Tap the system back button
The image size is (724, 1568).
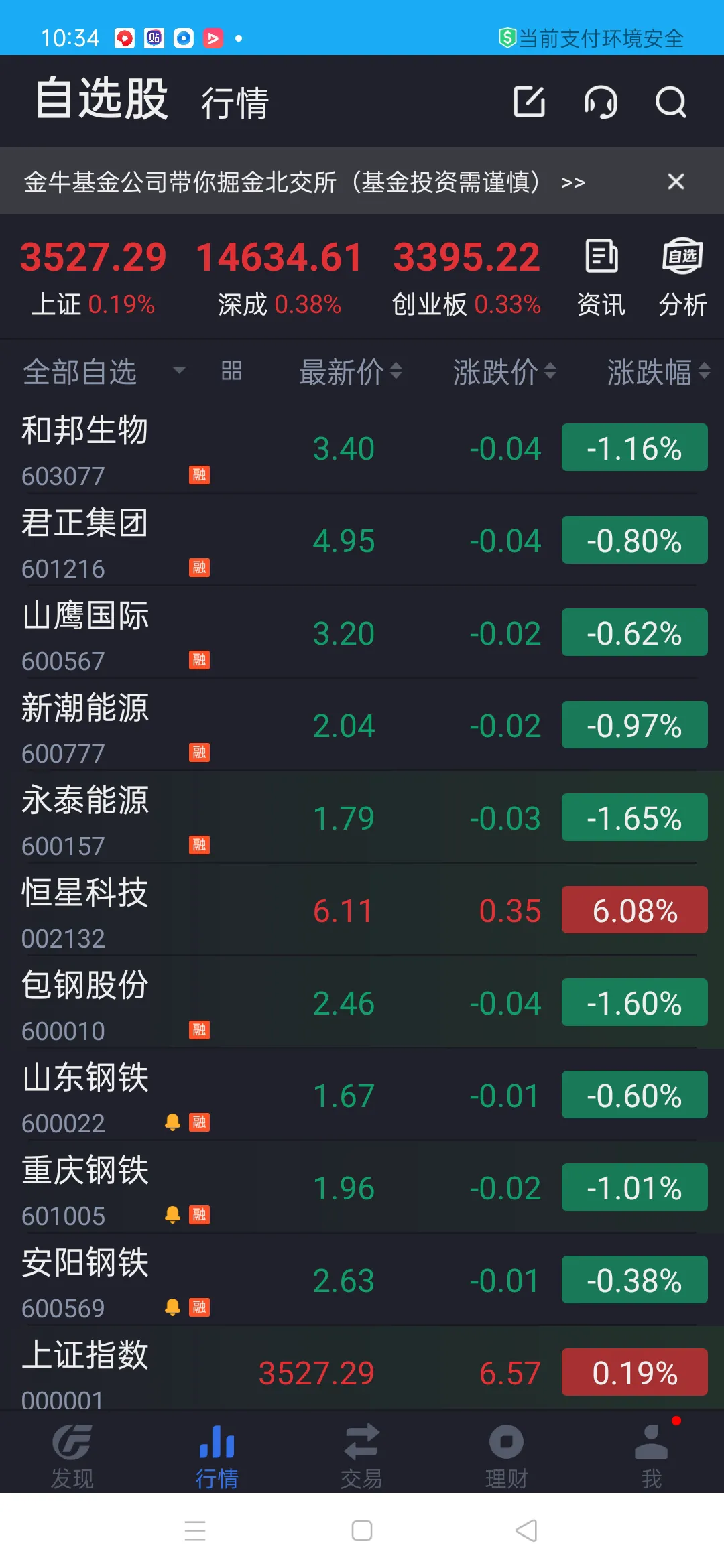pyautogui.click(x=526, y=1530)
